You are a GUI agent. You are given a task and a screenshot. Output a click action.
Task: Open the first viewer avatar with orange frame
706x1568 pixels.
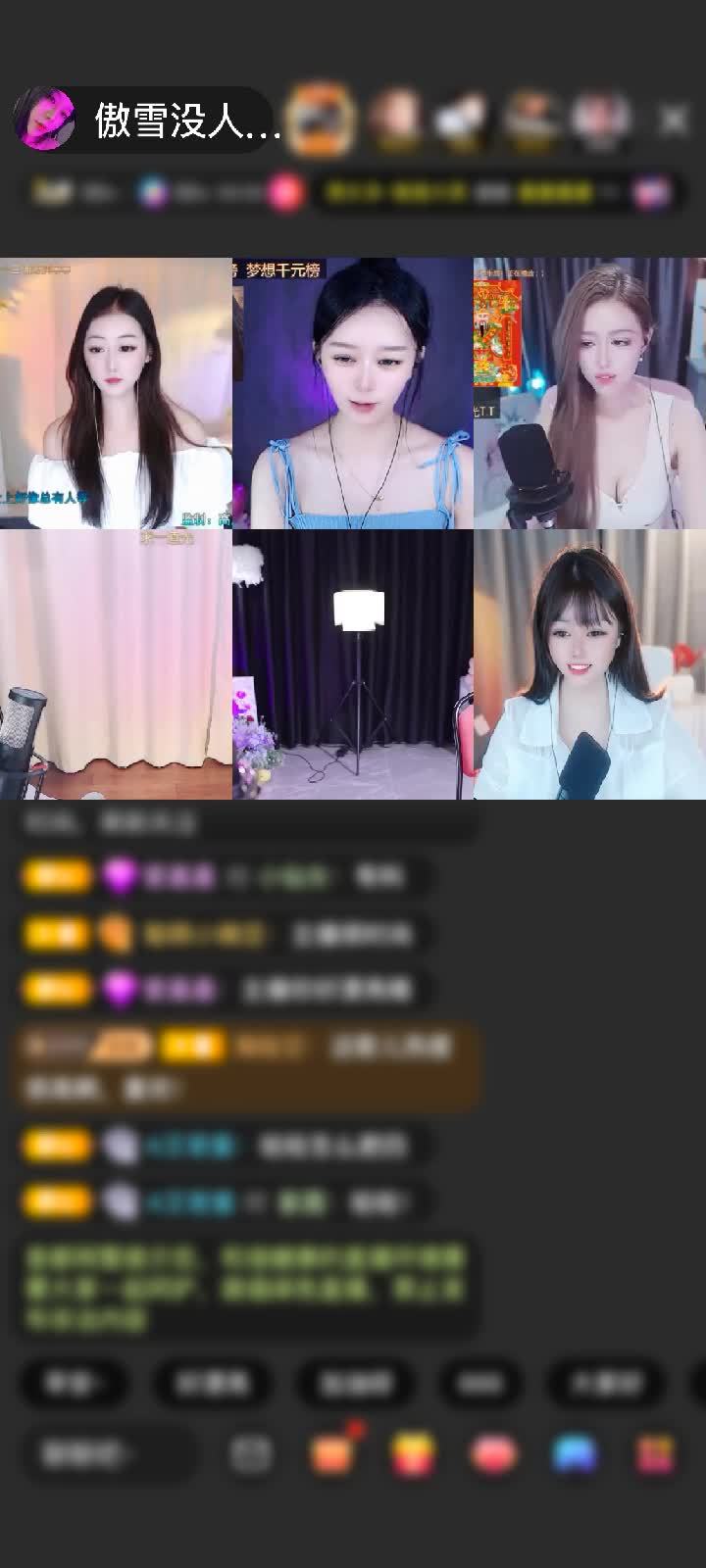point(322,120)
